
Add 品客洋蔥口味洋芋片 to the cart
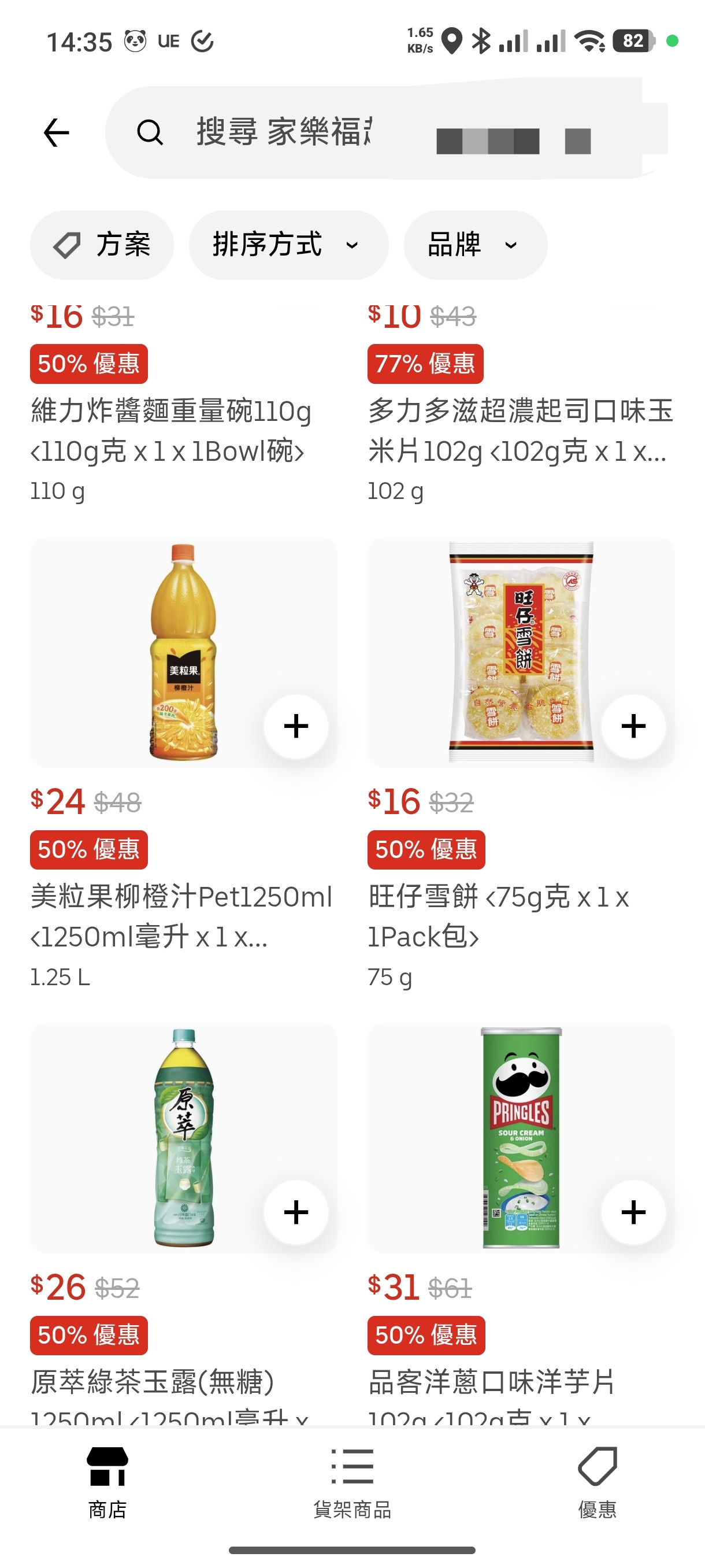(633, 1212)
